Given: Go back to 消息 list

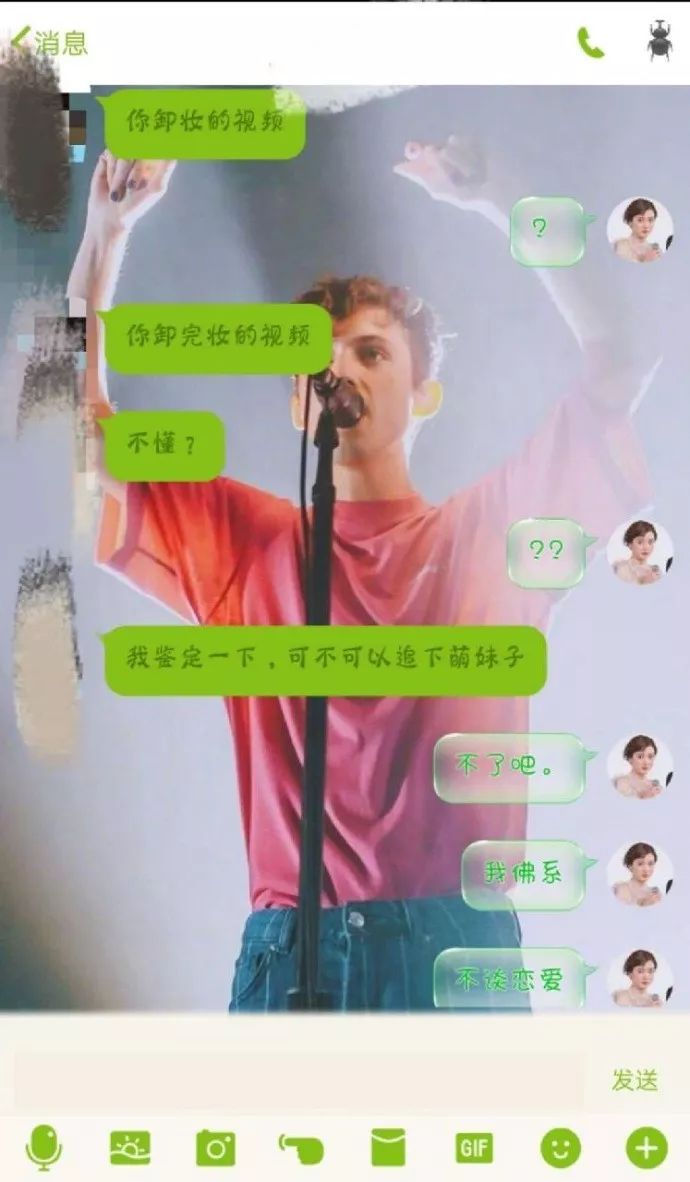Looking at the screenshot, I should 48,42.
